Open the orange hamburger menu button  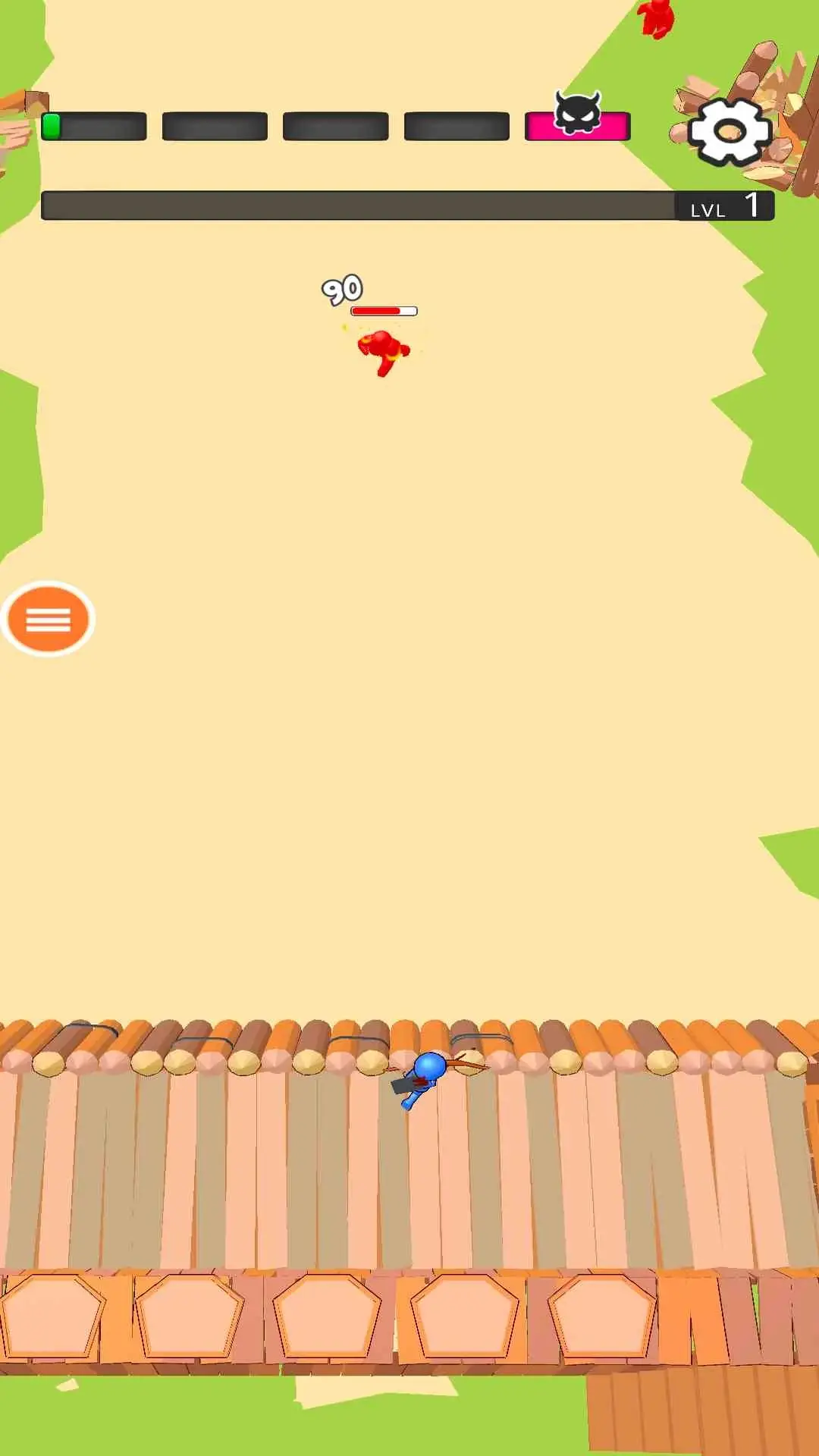point(48,619)
